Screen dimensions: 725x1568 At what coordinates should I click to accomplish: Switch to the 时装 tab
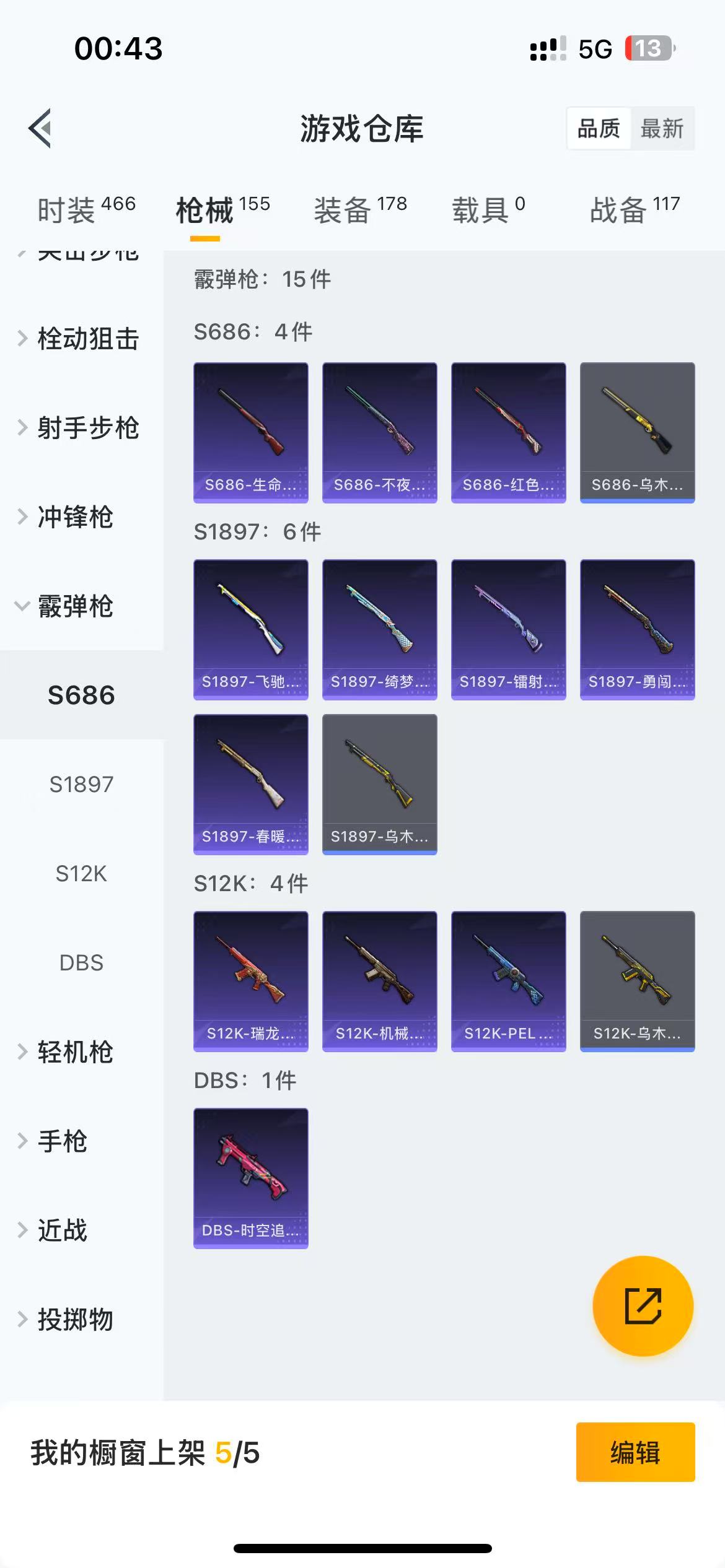coord(86,209)
